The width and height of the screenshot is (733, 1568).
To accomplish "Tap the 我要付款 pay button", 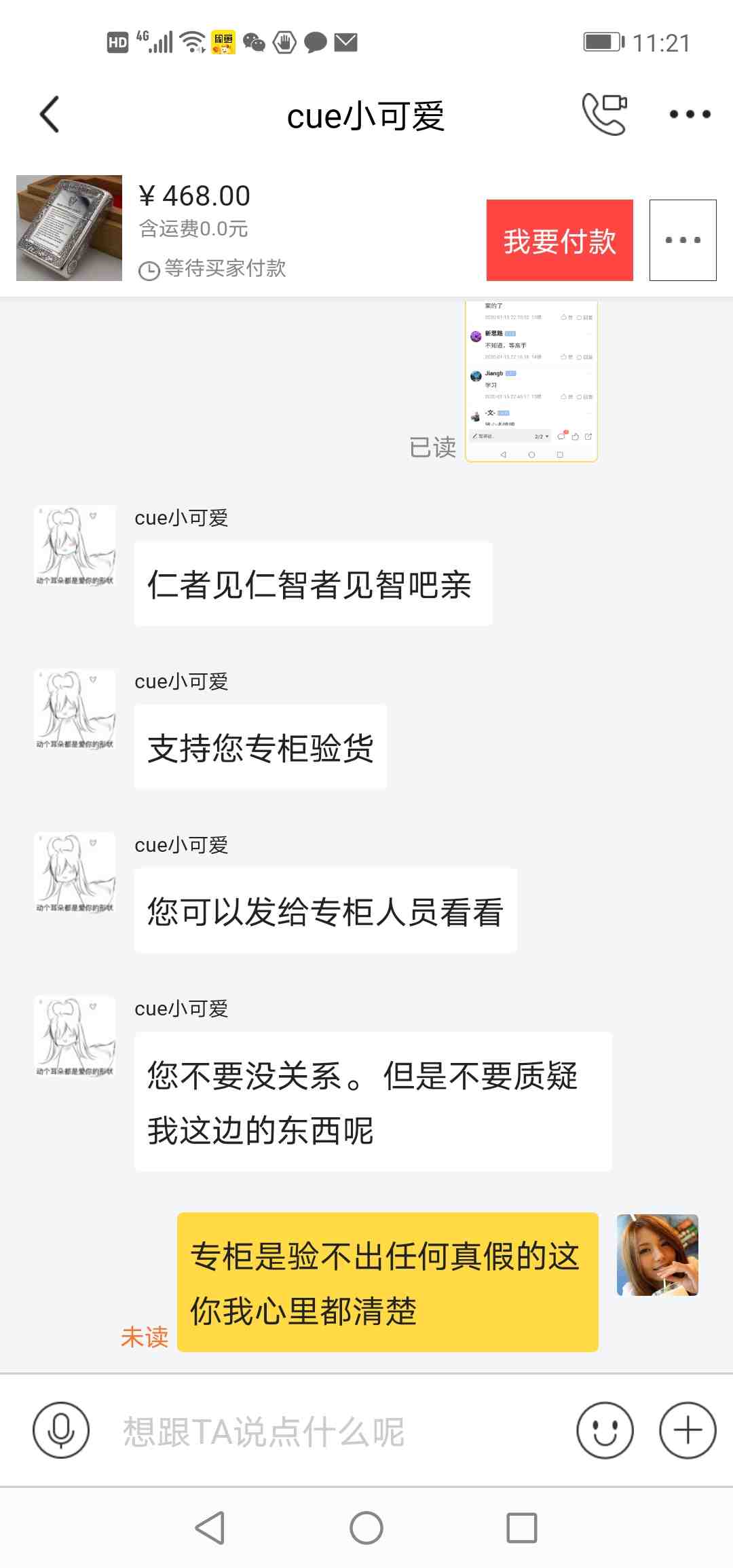I will [x=559, y=240].
